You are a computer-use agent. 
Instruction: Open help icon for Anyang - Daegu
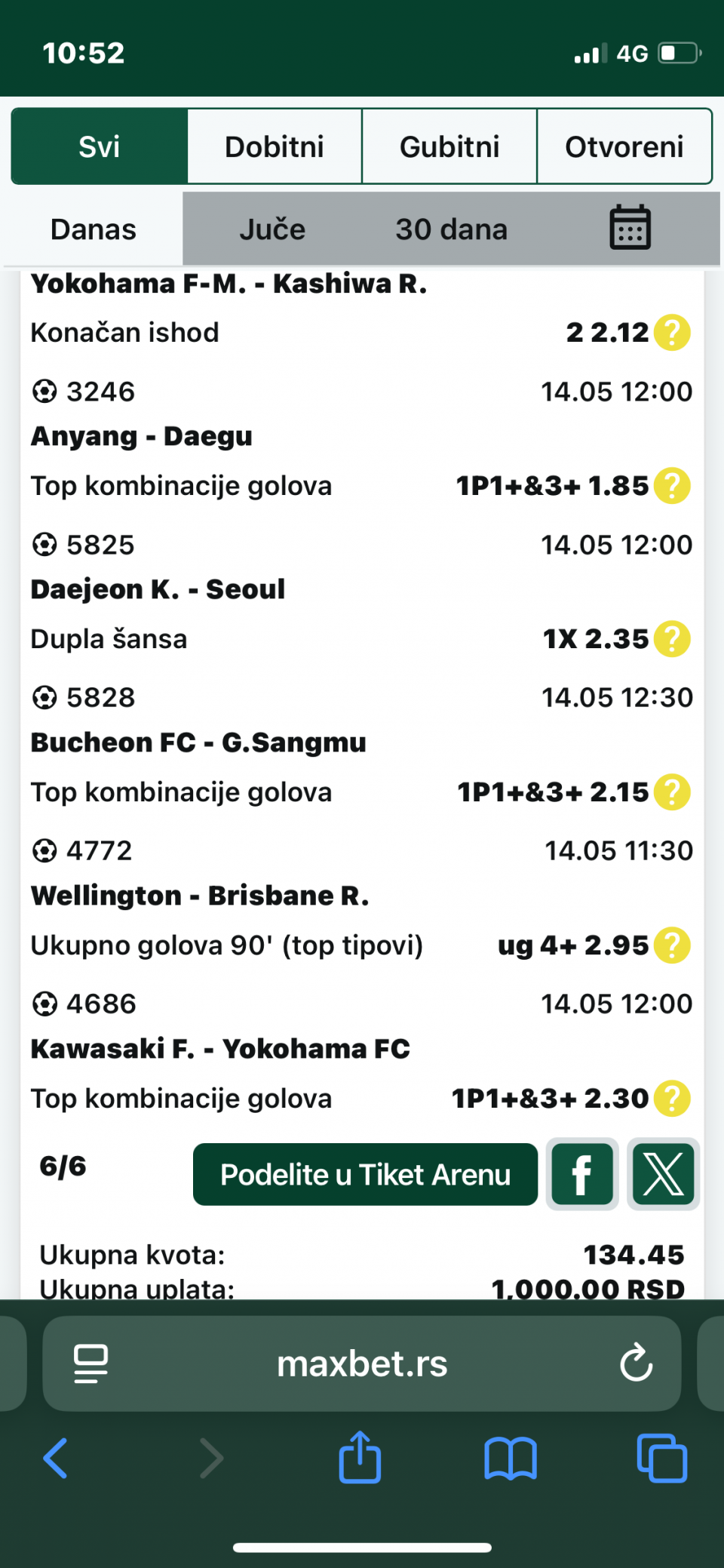(672, 485)
